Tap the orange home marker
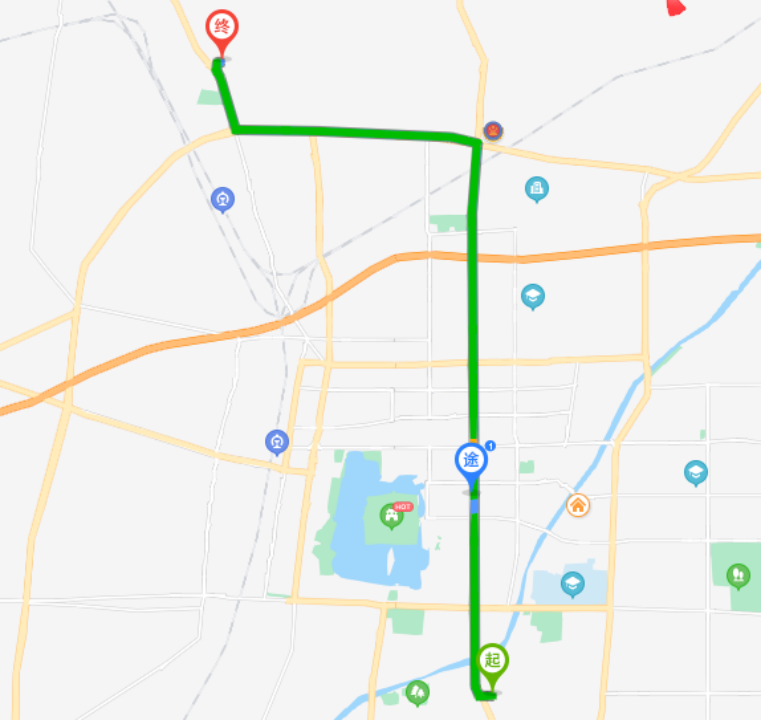This screenshot has width=761, height=720. (577, 505)
